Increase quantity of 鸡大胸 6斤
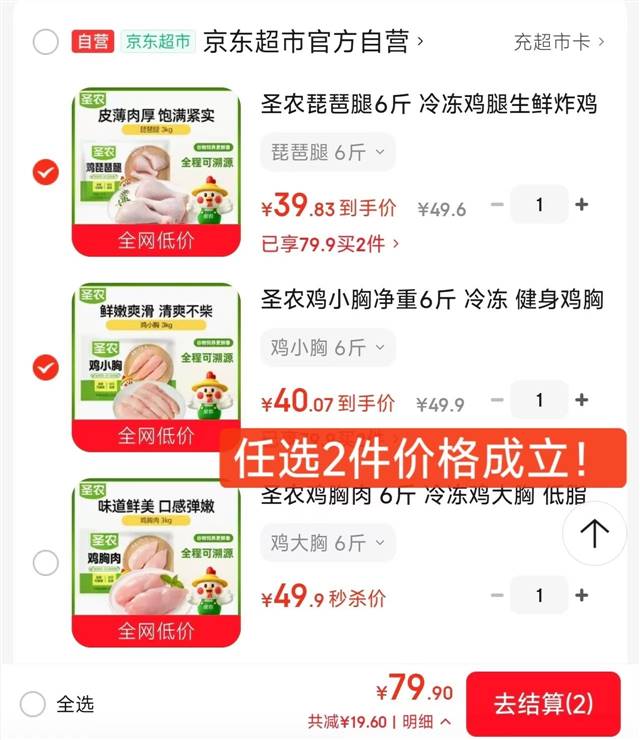640x740 pixels. [x=581, y=595]
